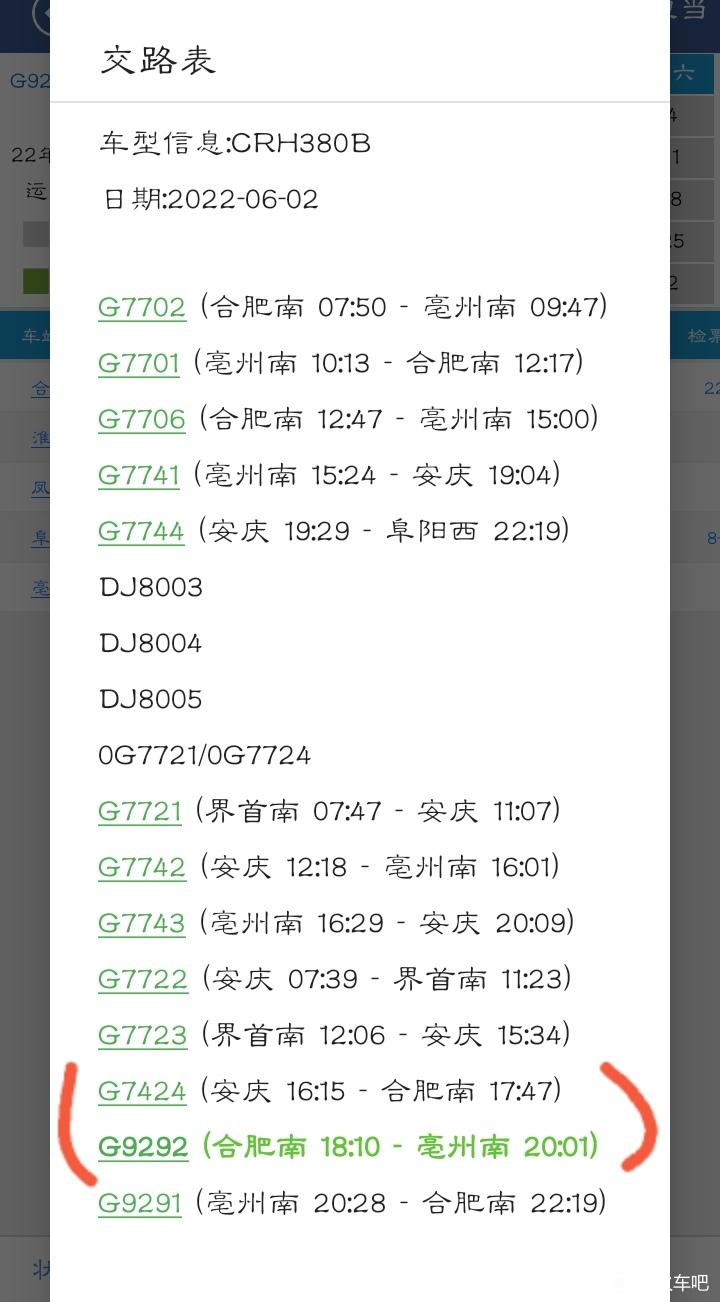Image resolution: width=720 pixels, height=1302 pixels.
Task: Open train G7702 link
Action: pyautogui.click(x=142, y=307)
